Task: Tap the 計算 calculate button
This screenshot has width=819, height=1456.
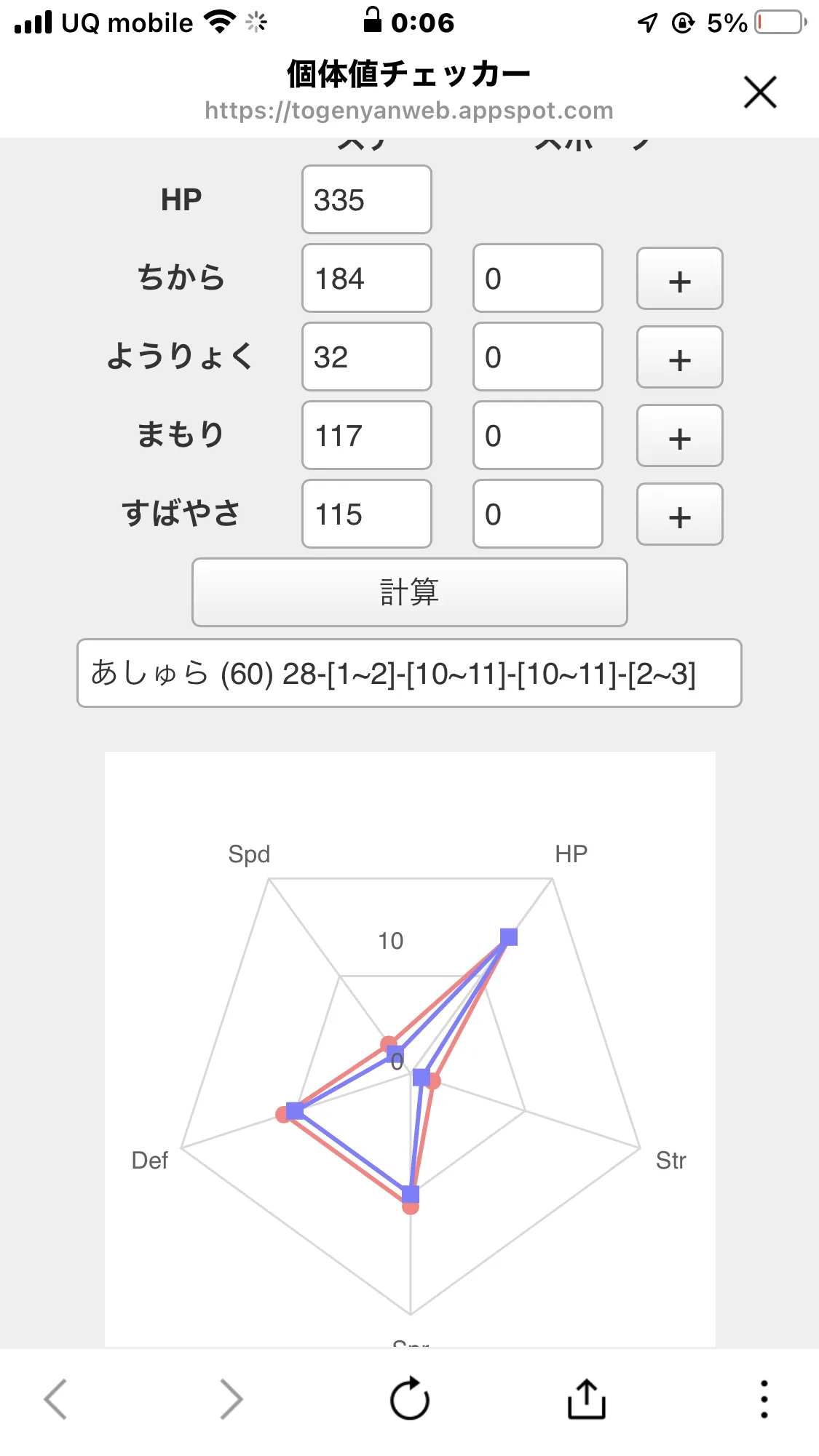Action: pos(410,592)
